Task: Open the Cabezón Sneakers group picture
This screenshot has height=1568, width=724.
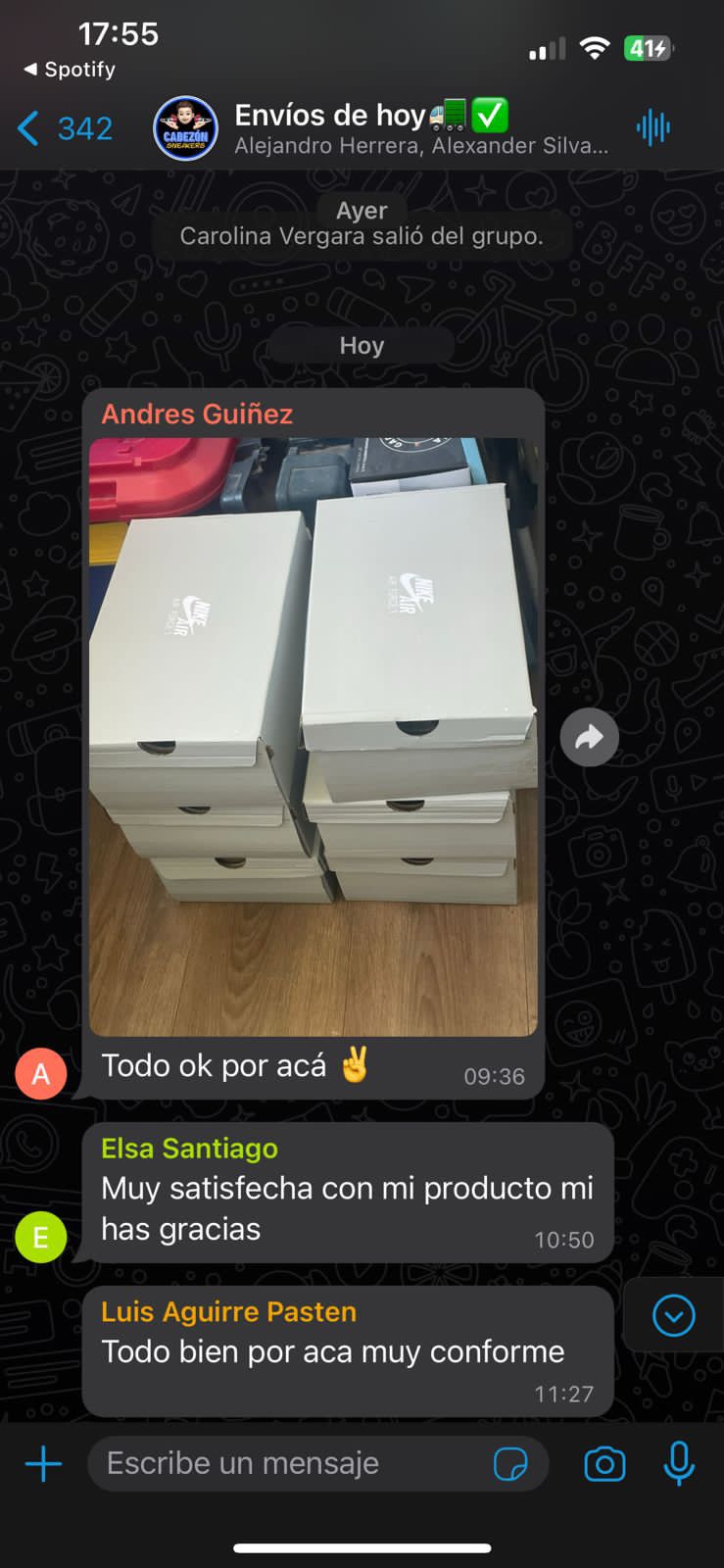Action: pyautogui.click(x=185, y=128)
